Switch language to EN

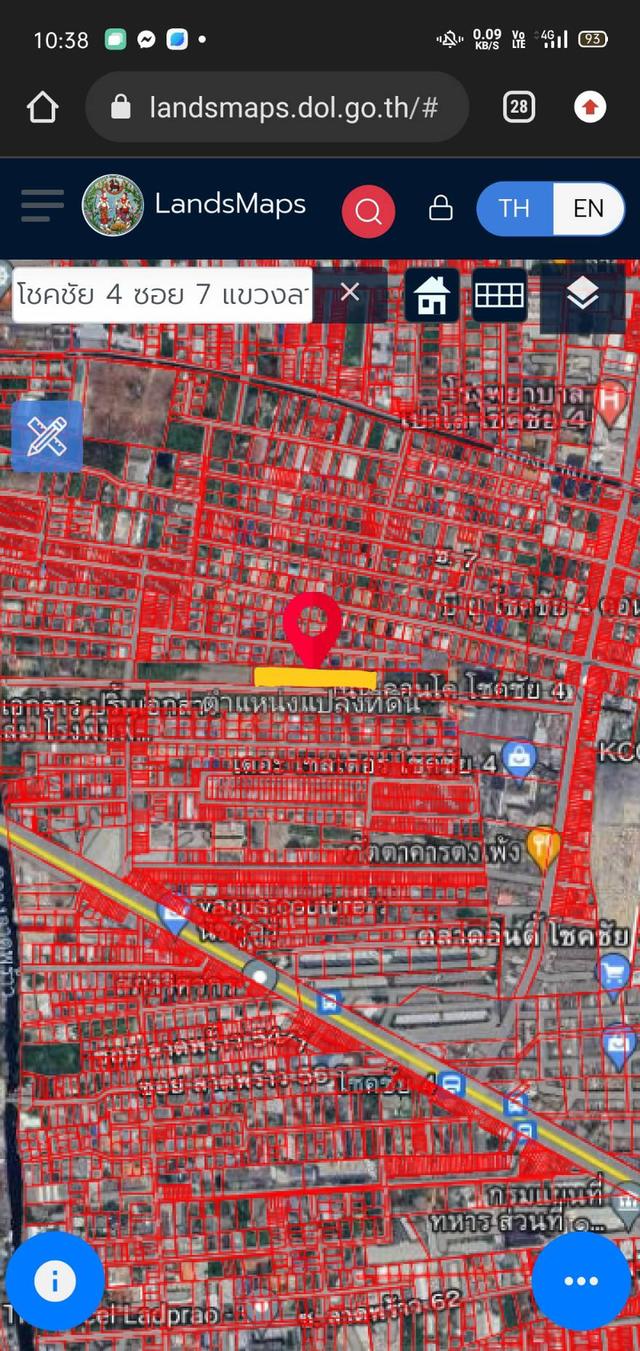coord(588,208)
